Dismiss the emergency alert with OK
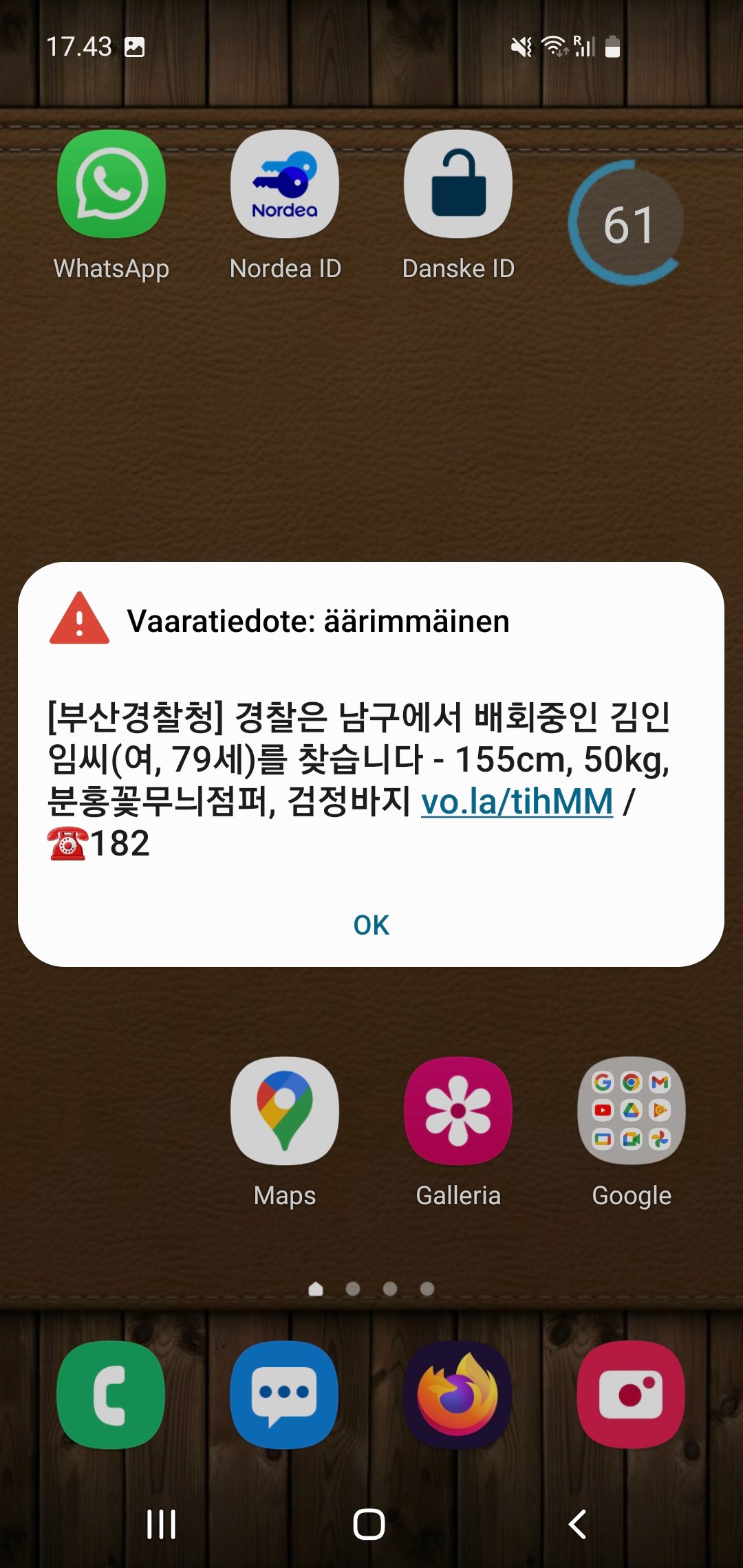Screen dimensions: 743x1568 [371, 925]
